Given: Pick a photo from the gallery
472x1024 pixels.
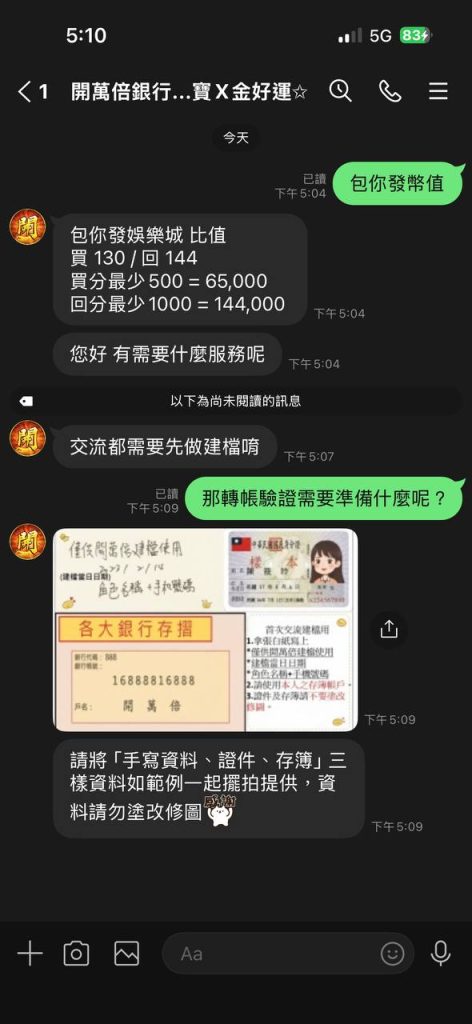Looking at the screenshot, I should (127, 954).
